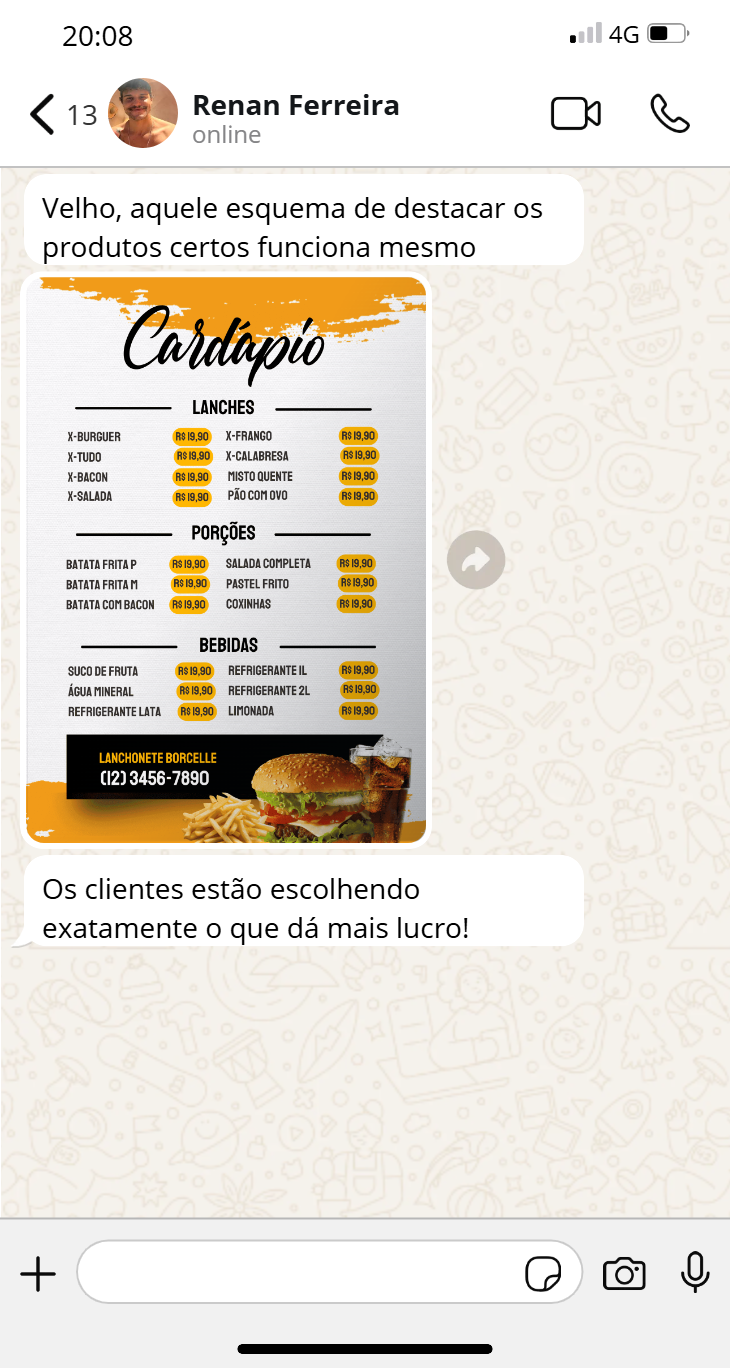Open the sticker picker
Viewport: 730px width, 1368px height.
(x=543, y=1274)
